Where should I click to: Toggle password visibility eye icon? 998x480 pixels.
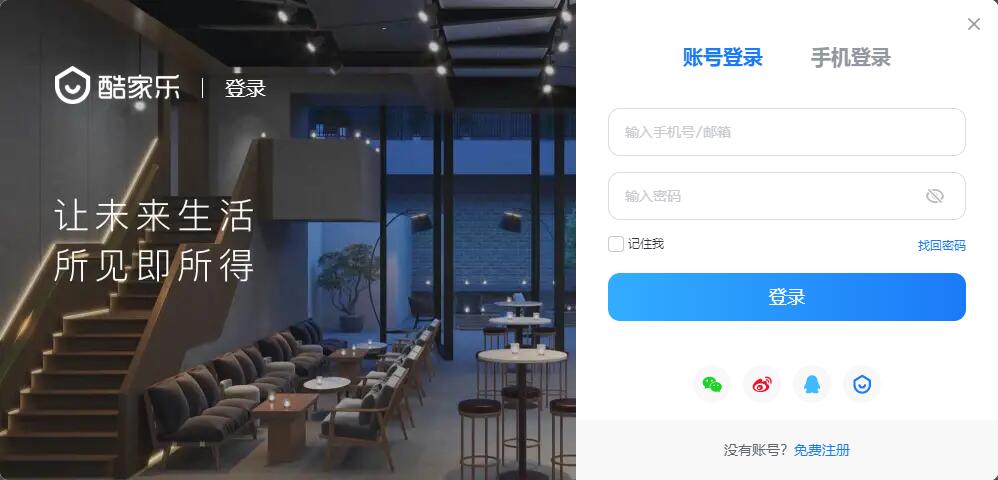[x=935, y=196]
